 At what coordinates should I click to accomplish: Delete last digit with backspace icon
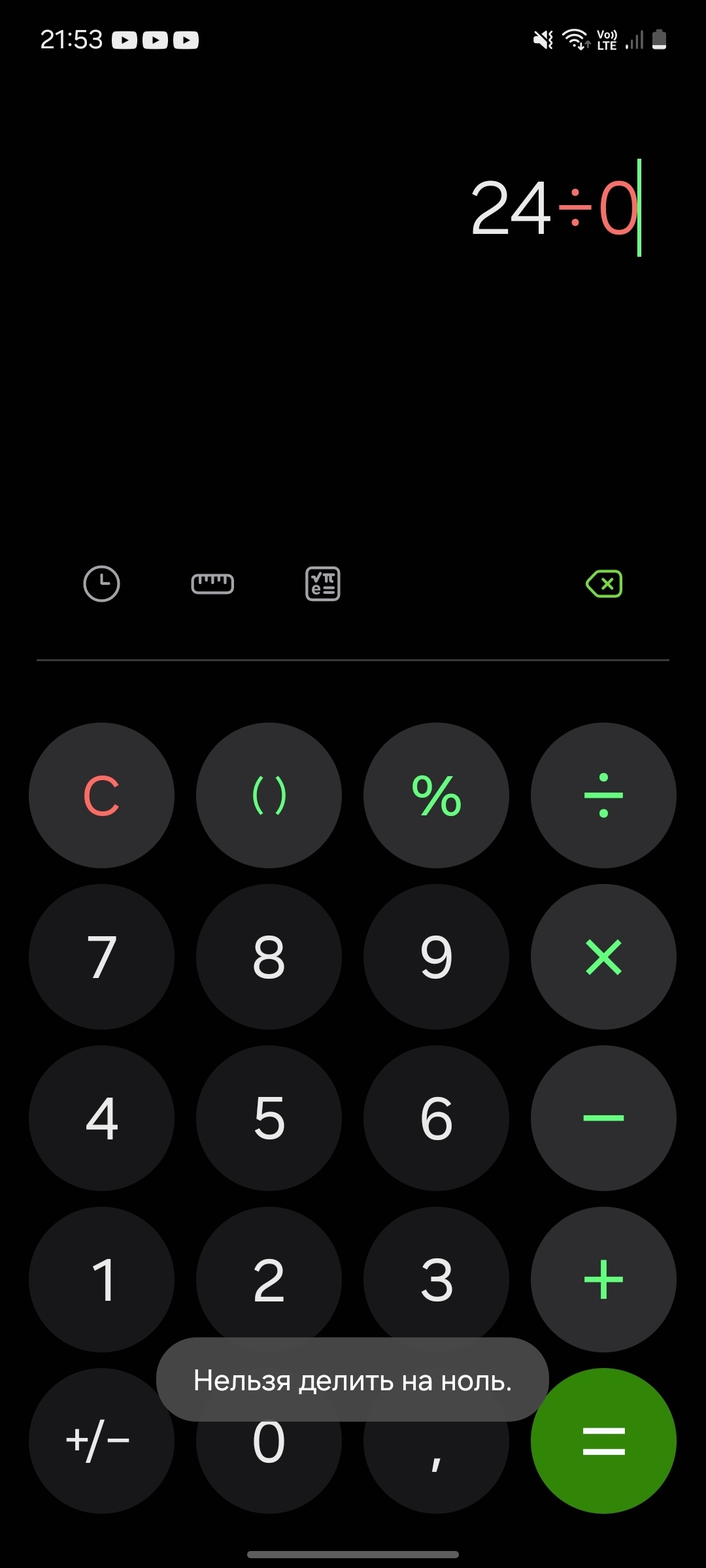tap(604, 583)
